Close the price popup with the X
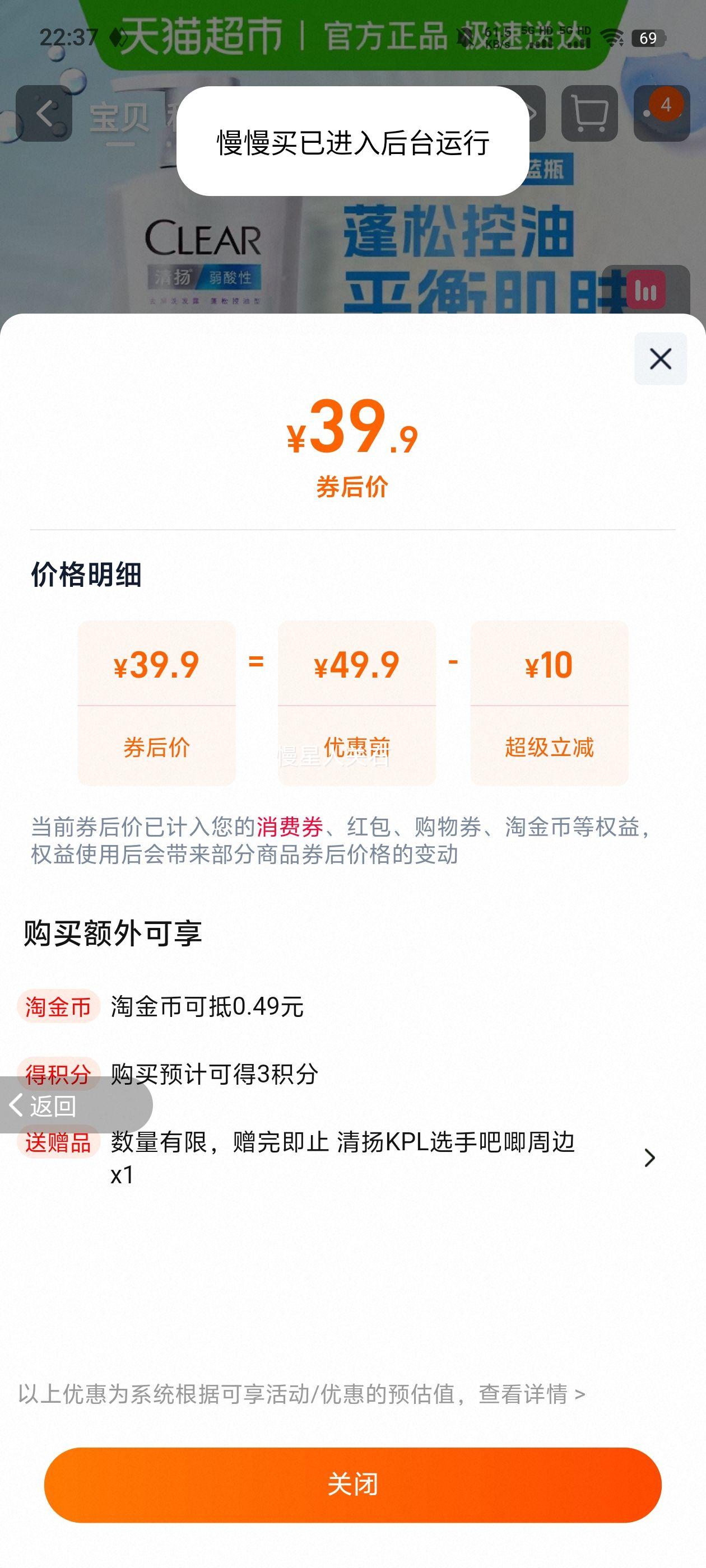706x1568 pixels. pyautogui.click(x=660, y=360)
